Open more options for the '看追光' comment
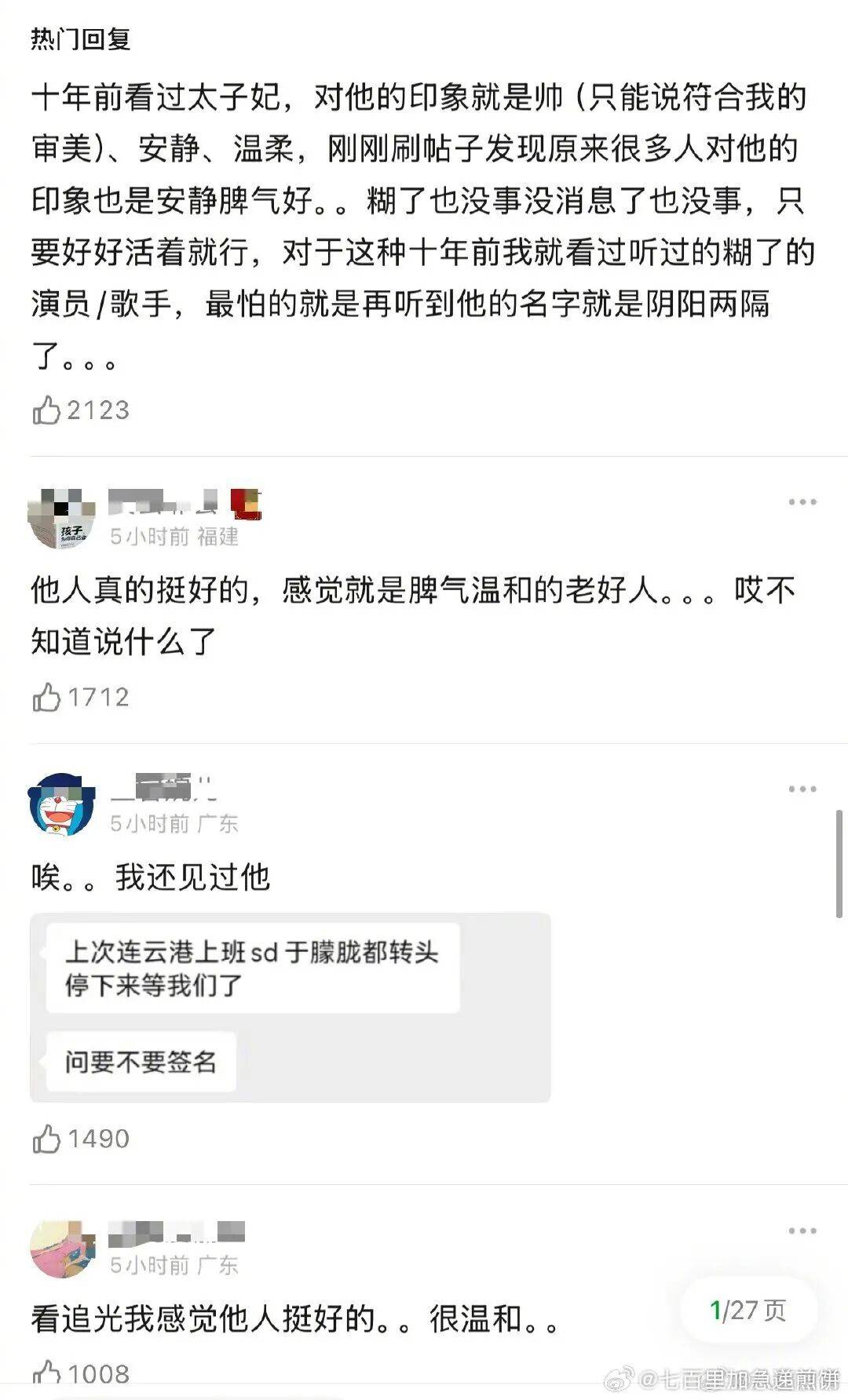This screenshot has width=848, height=1400. pos(802,1231)
